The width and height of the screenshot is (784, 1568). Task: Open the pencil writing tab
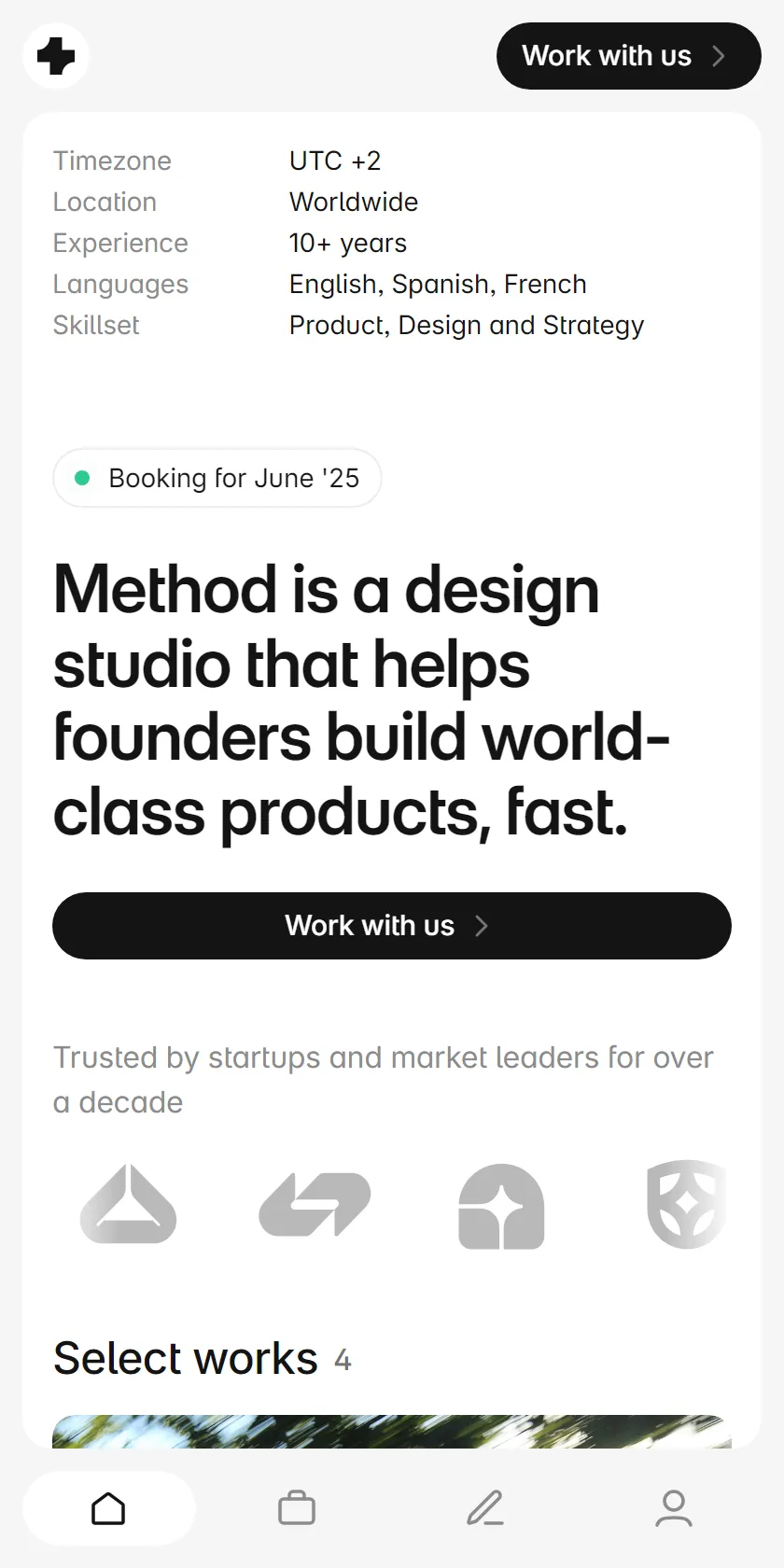(485, 1508)
